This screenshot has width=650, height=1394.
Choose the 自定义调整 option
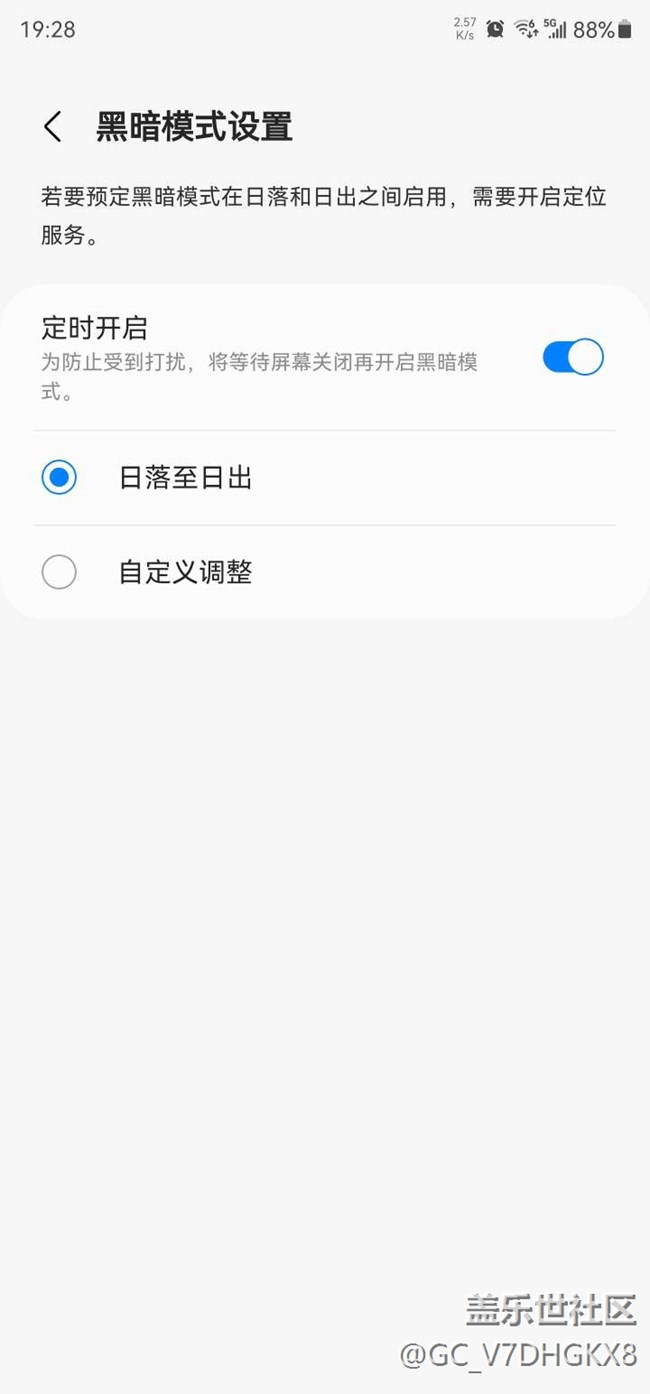pos(325,572)
